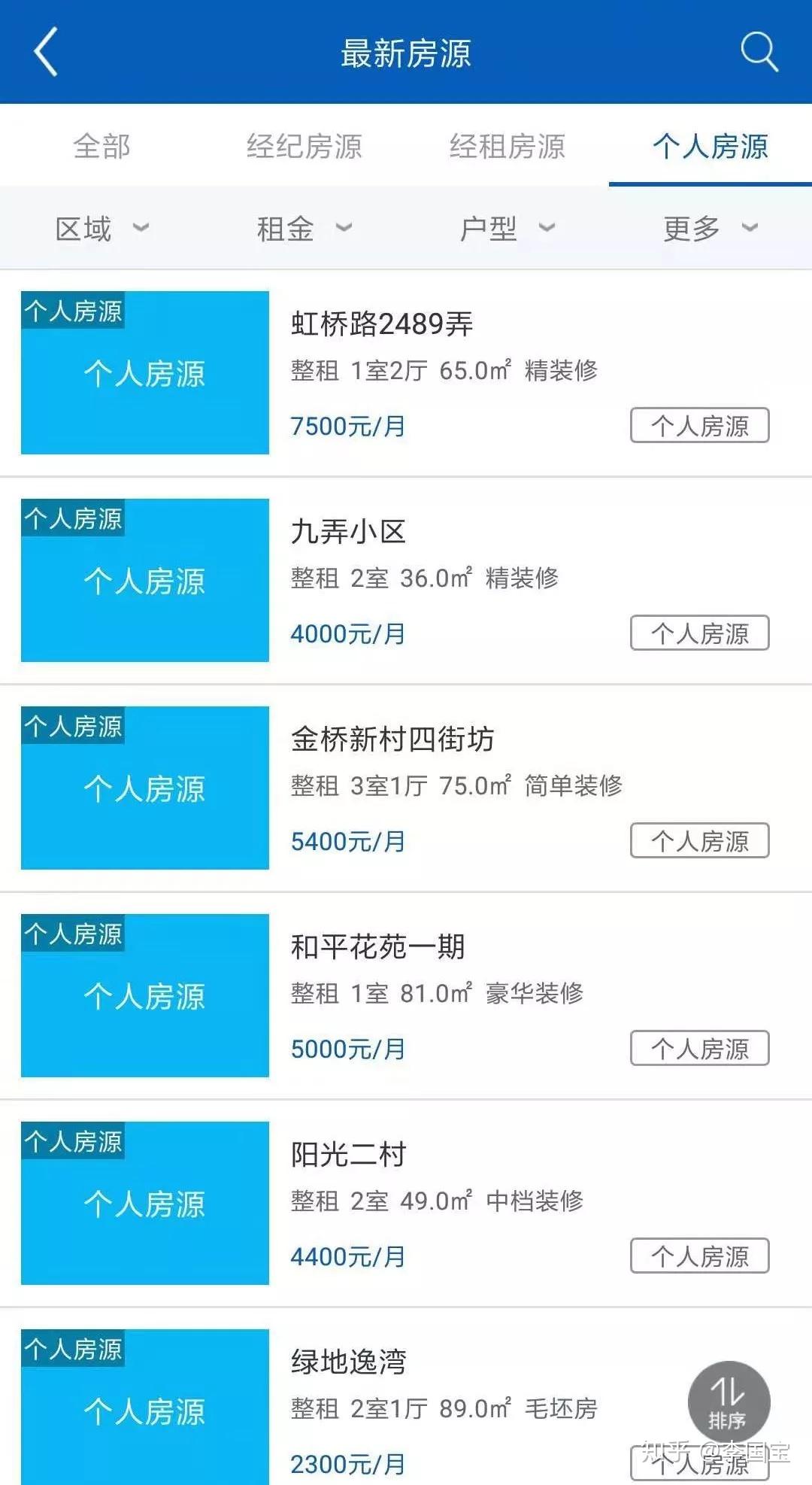Expand the 更多 filter dropdown
The width and height of the screenshot is (812, 1485).
point(710,228)
